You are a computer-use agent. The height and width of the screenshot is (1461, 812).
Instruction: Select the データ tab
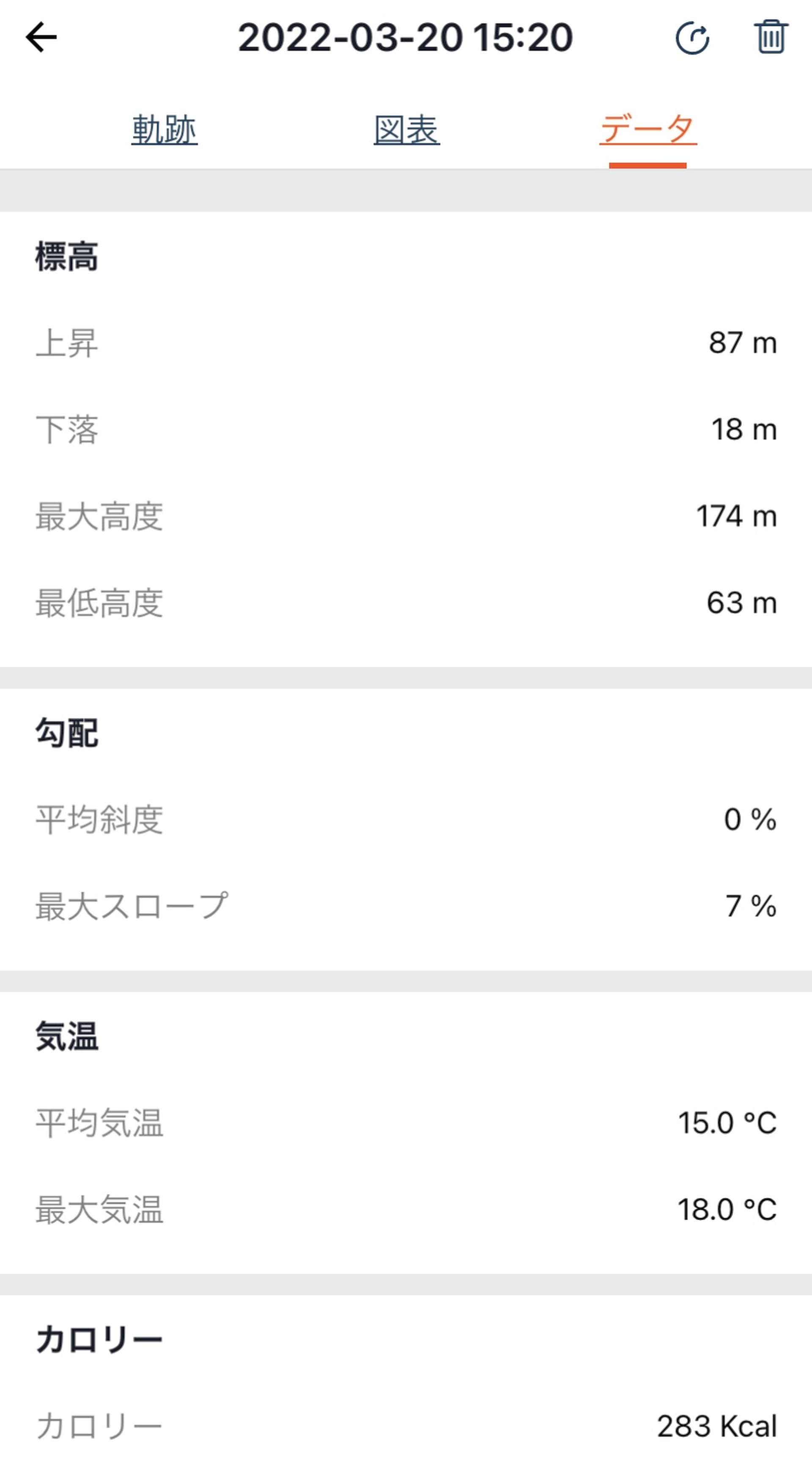(648, 129)
